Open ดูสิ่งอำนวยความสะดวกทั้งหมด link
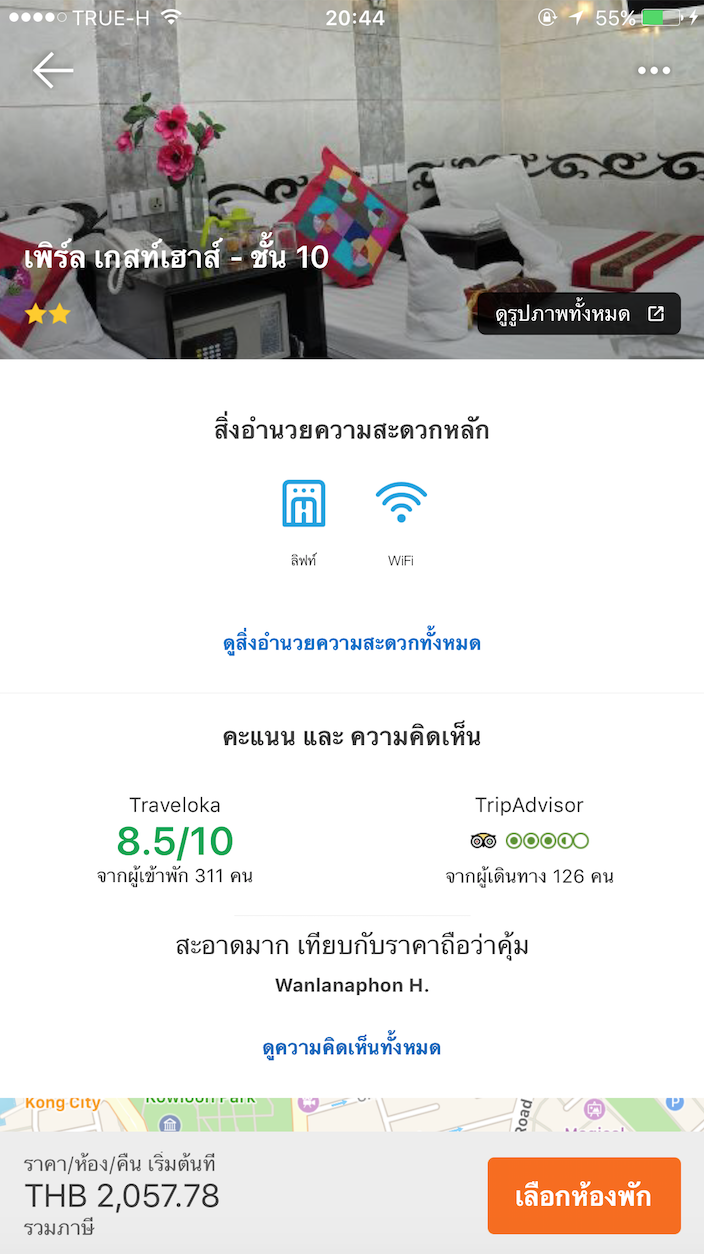Viewport: 704px width, 1254px height. coord(352,643)
